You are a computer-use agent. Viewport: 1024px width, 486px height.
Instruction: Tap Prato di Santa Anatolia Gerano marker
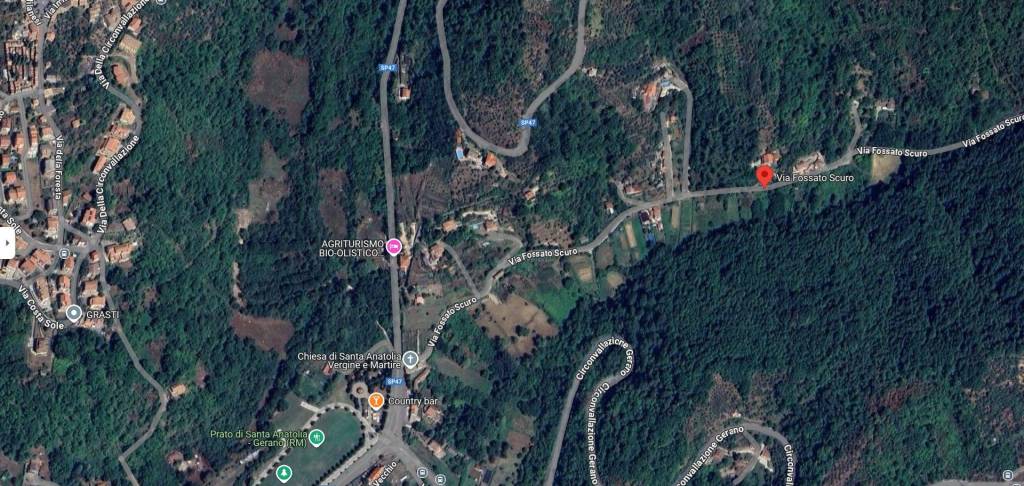[317, 437]
